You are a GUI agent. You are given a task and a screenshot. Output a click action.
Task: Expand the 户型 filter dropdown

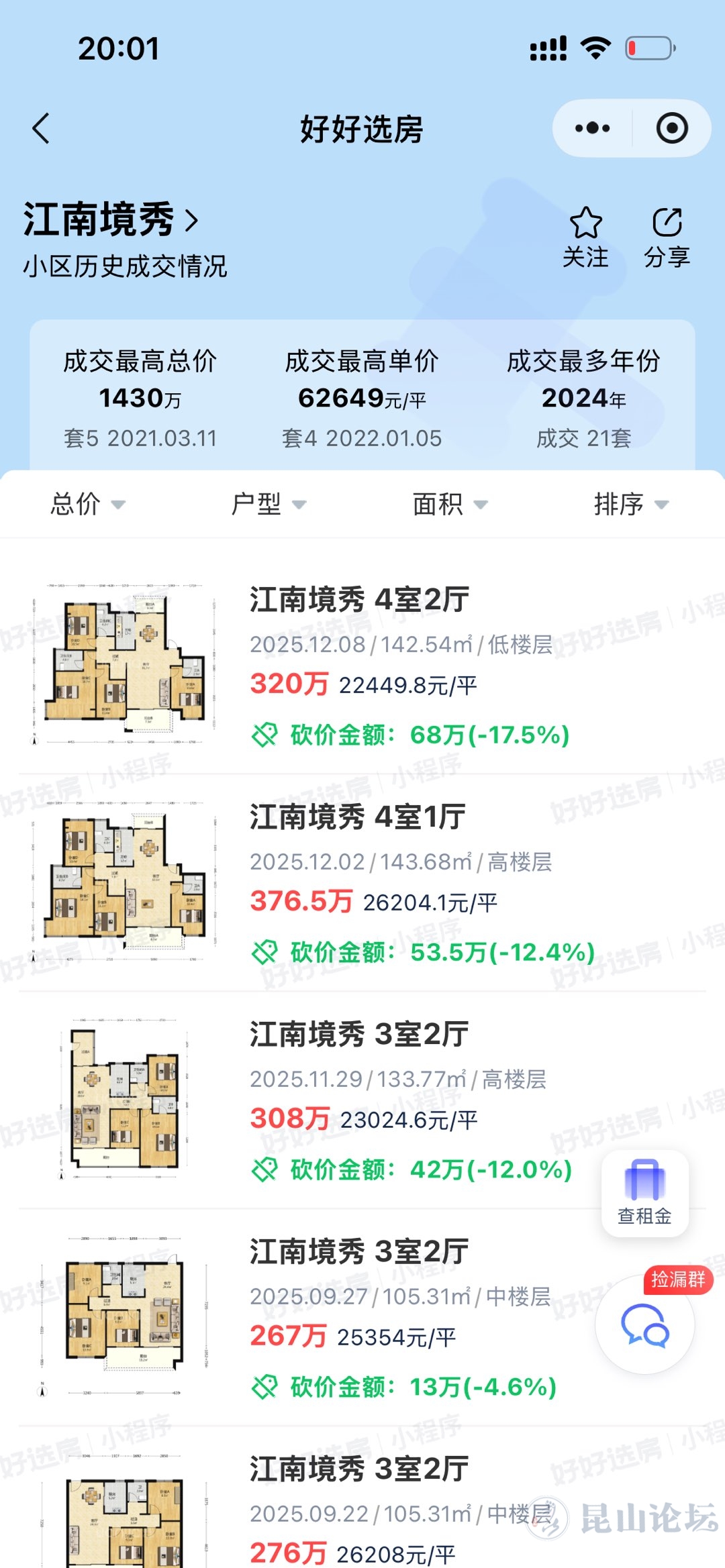[269, 504]
